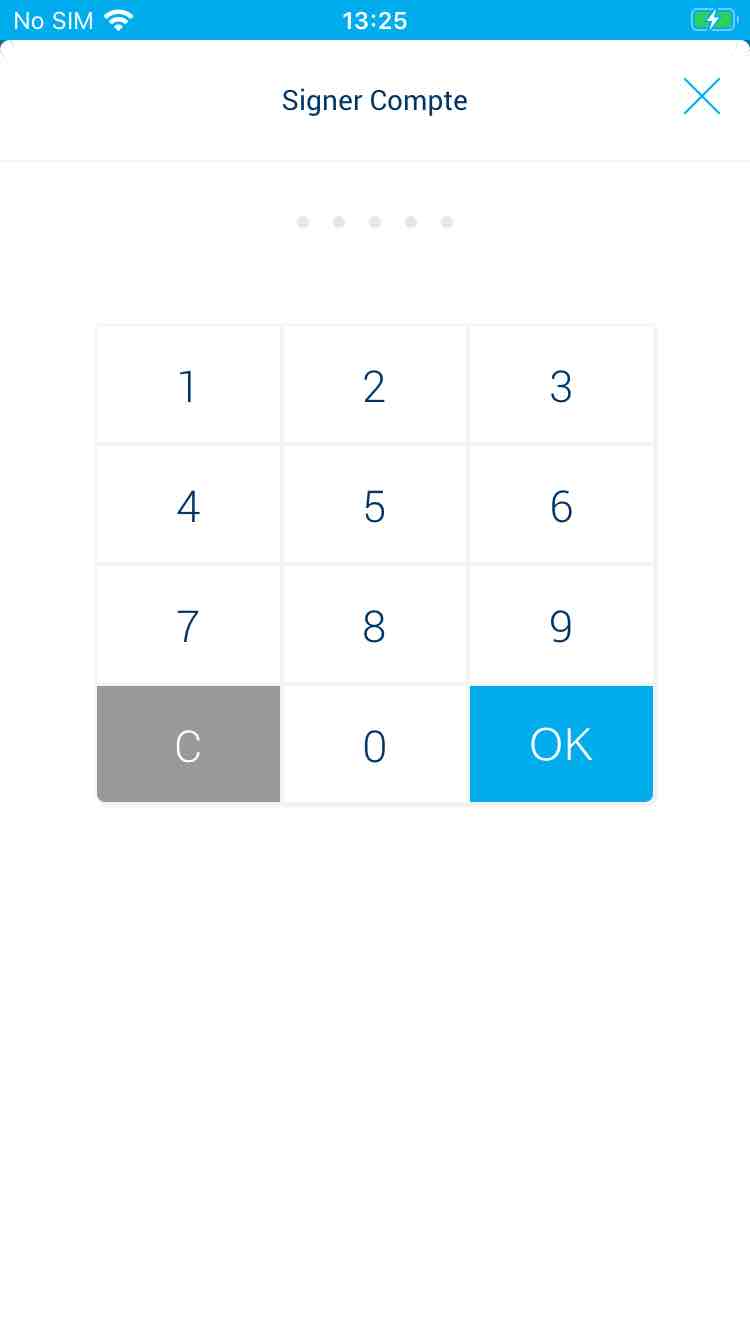750x1334 pixels.
Task: Tap the 5 key on the keypad
Action: [375, 505]
